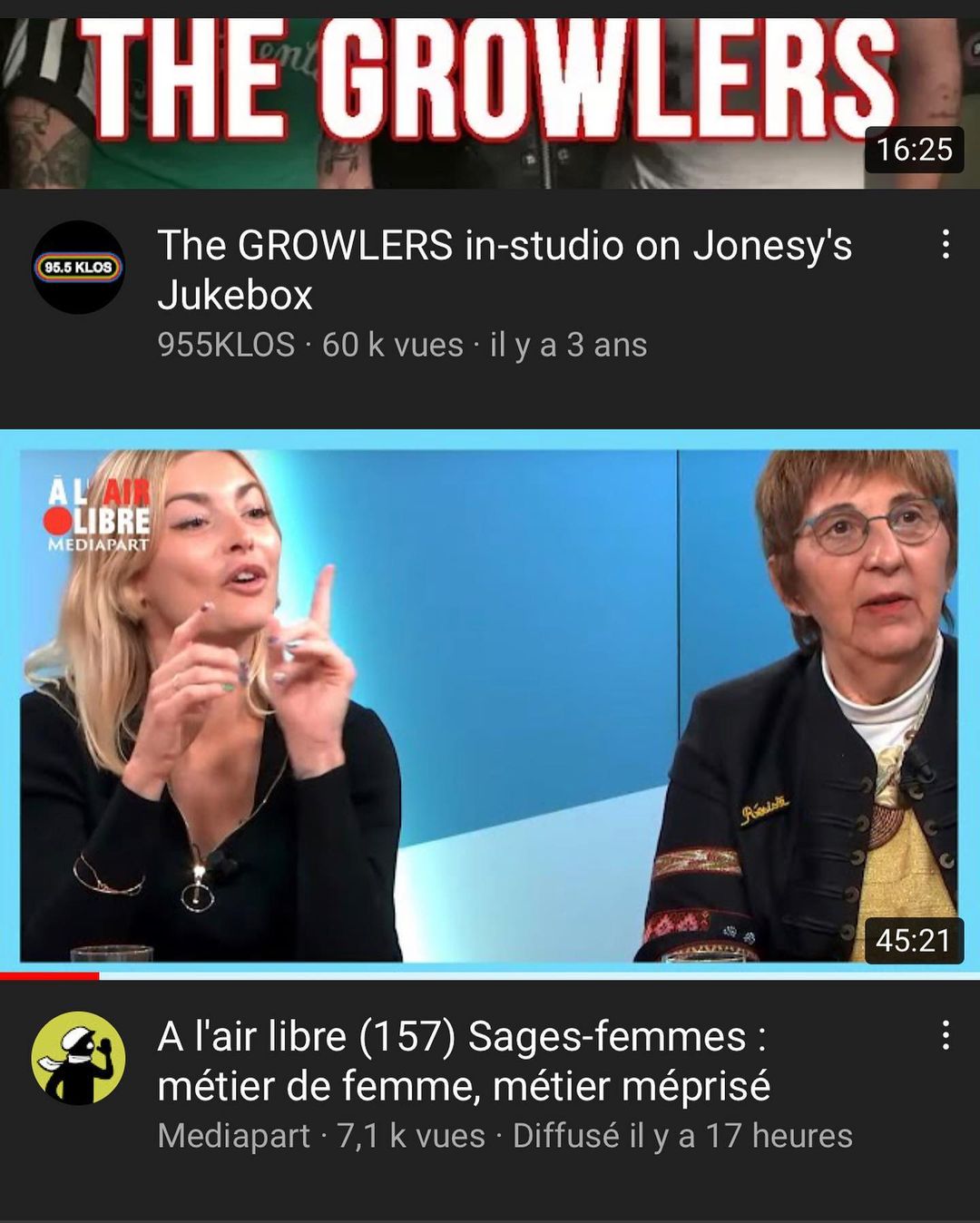
Task: Open The GROWLERS in-studio on Jonesy's Jukebox title
Action: click(505, 269)
